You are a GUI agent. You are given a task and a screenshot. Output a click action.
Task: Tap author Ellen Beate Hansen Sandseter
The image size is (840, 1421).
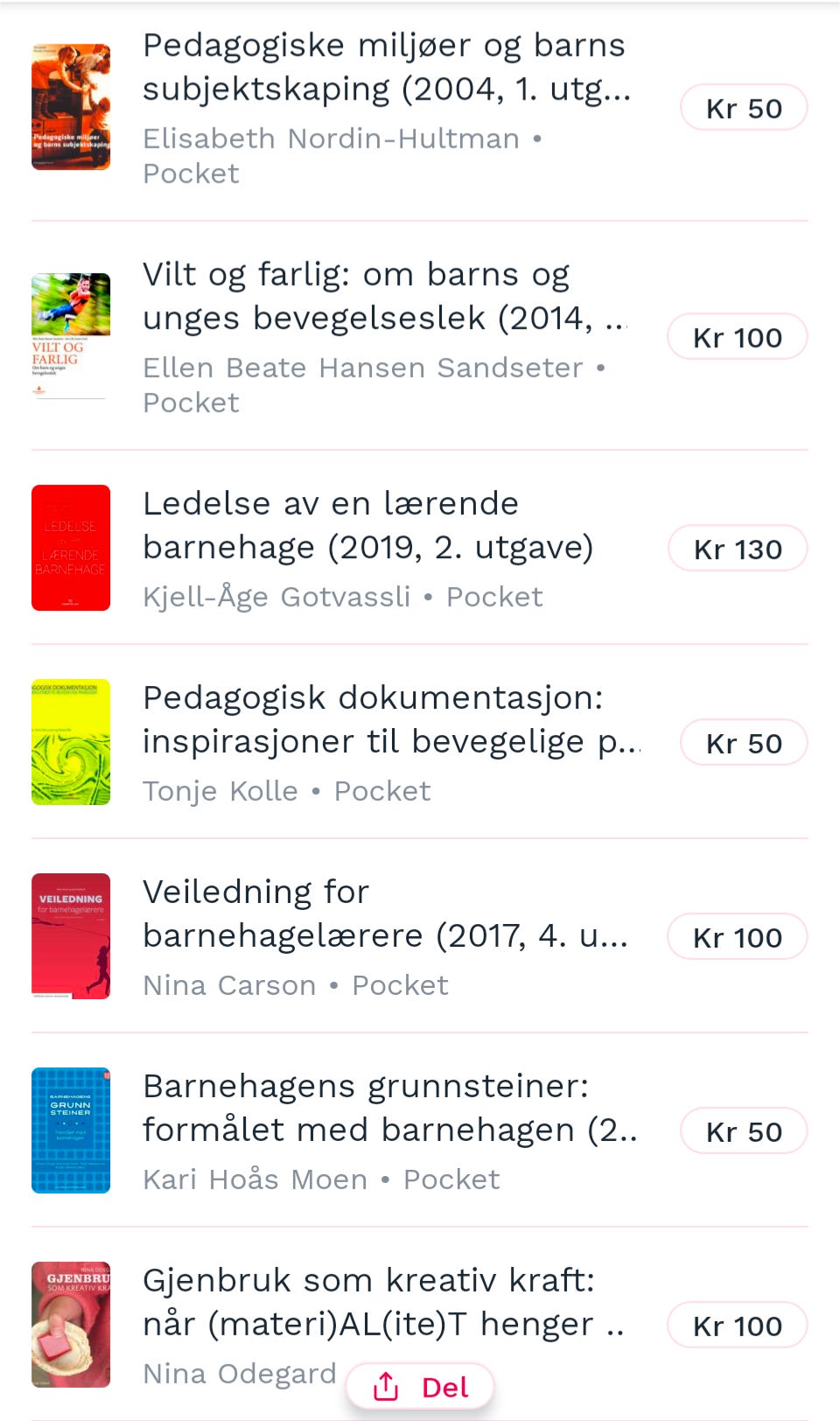tap(364, 367)
